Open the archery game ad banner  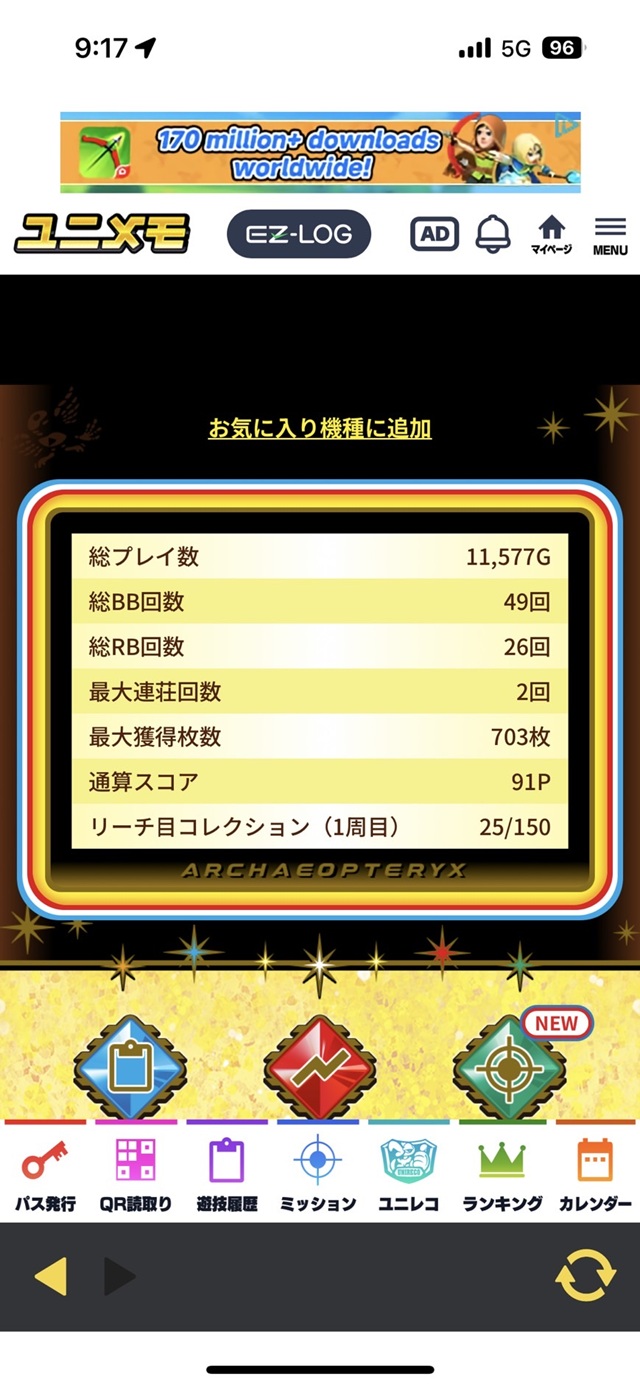(x=320, y=152)
